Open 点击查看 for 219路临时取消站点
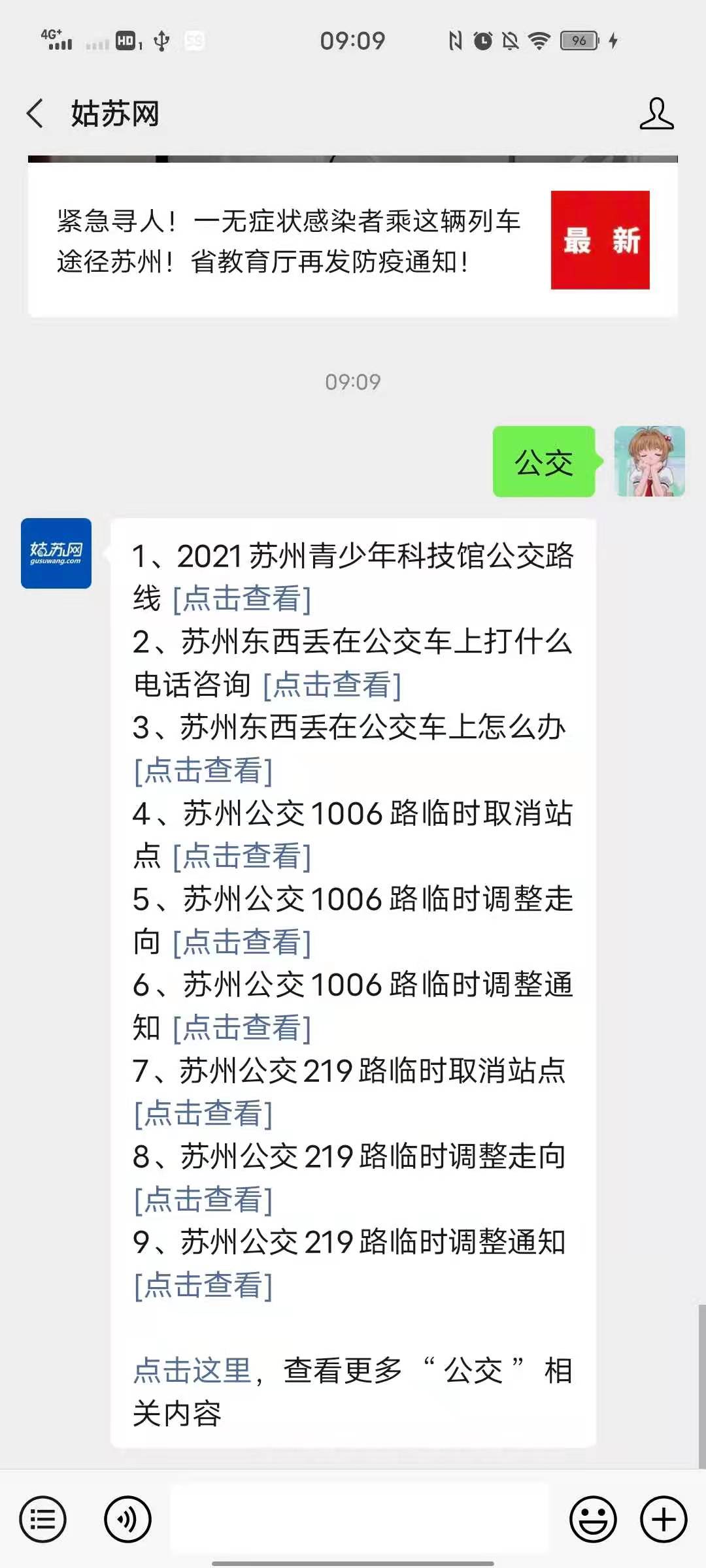 [x=203, y=1114]
